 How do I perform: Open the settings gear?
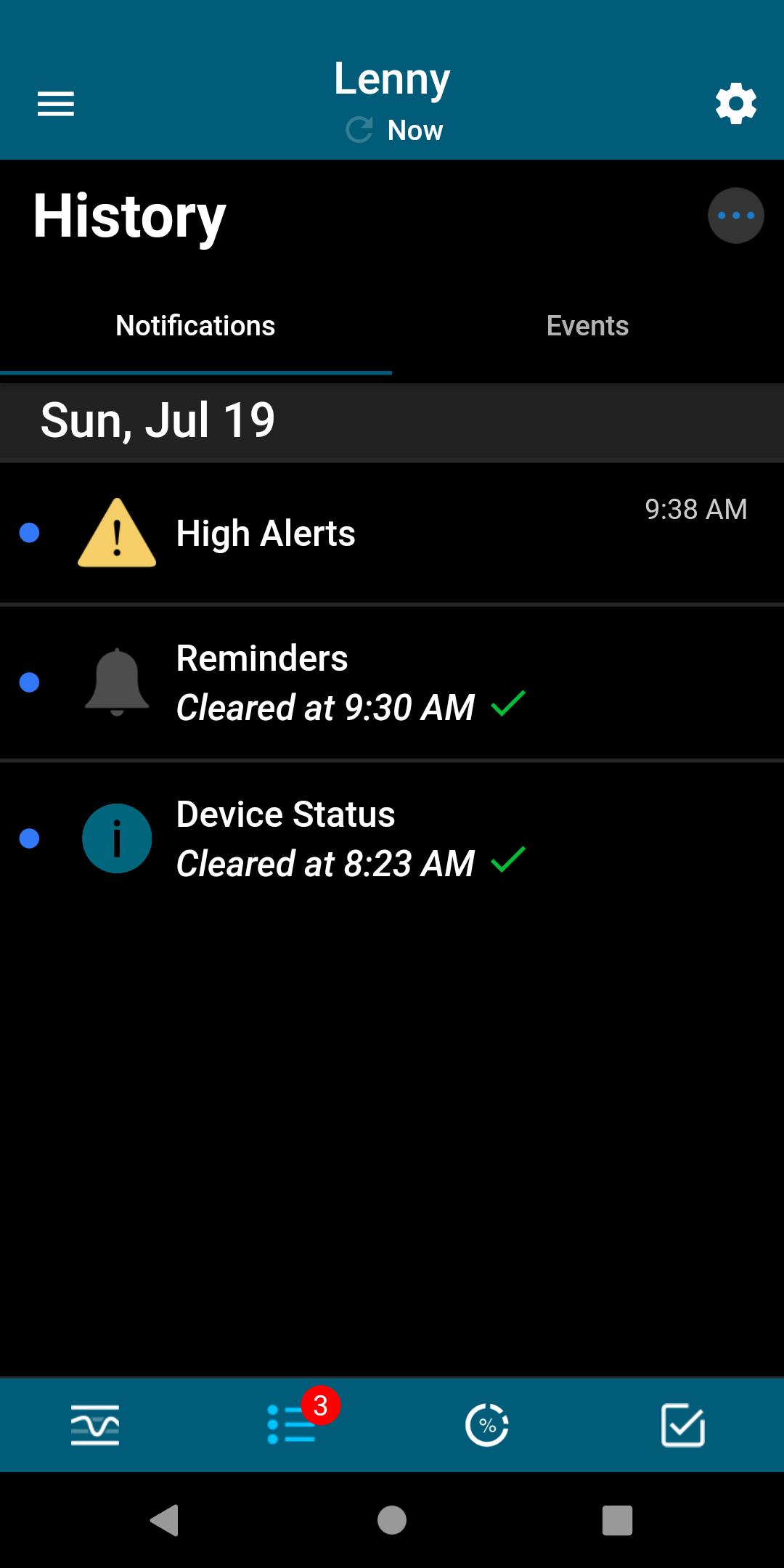(735, 104)
